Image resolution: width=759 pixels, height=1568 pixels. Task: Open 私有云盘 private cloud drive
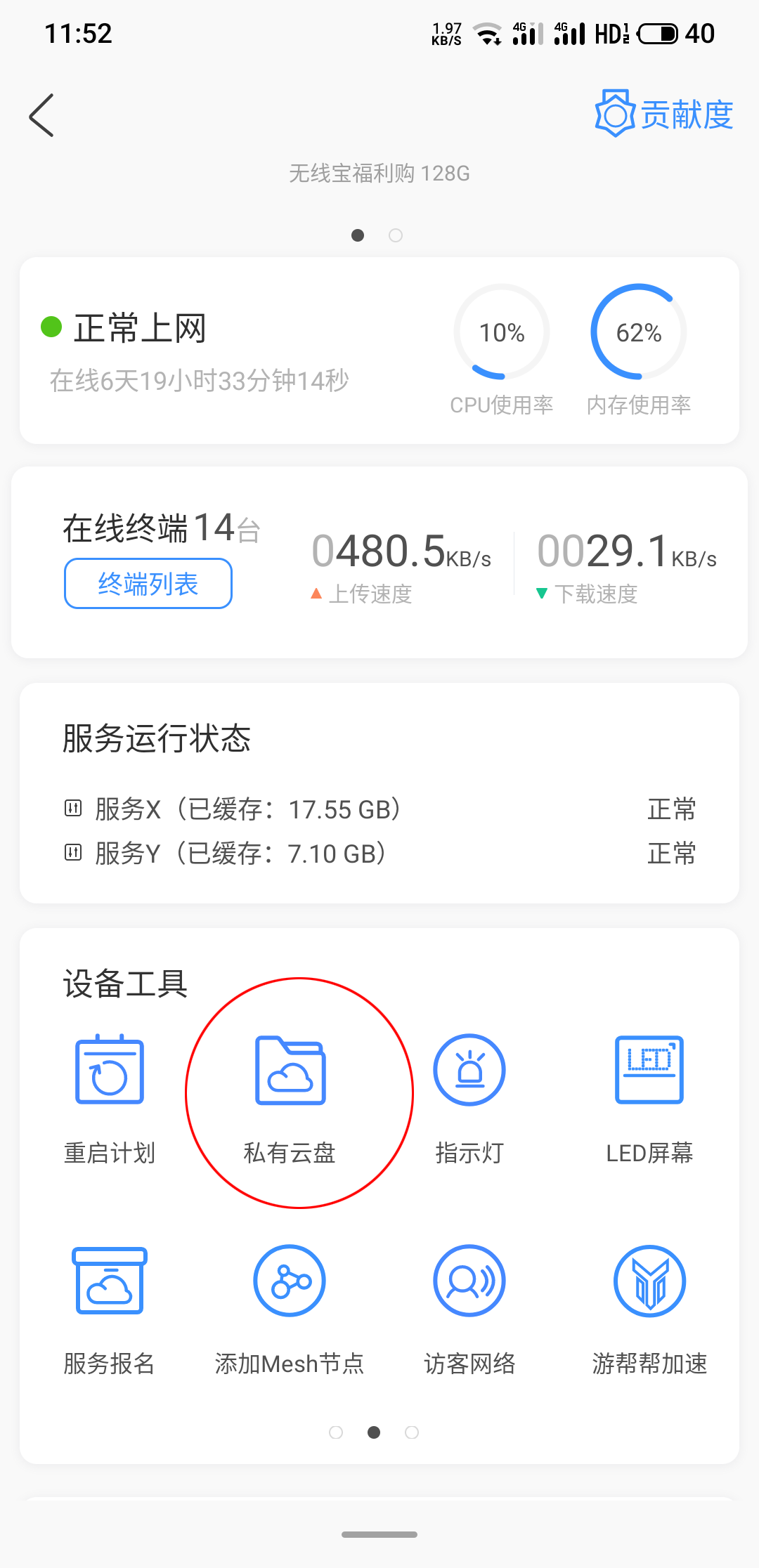pos(290,1099)
